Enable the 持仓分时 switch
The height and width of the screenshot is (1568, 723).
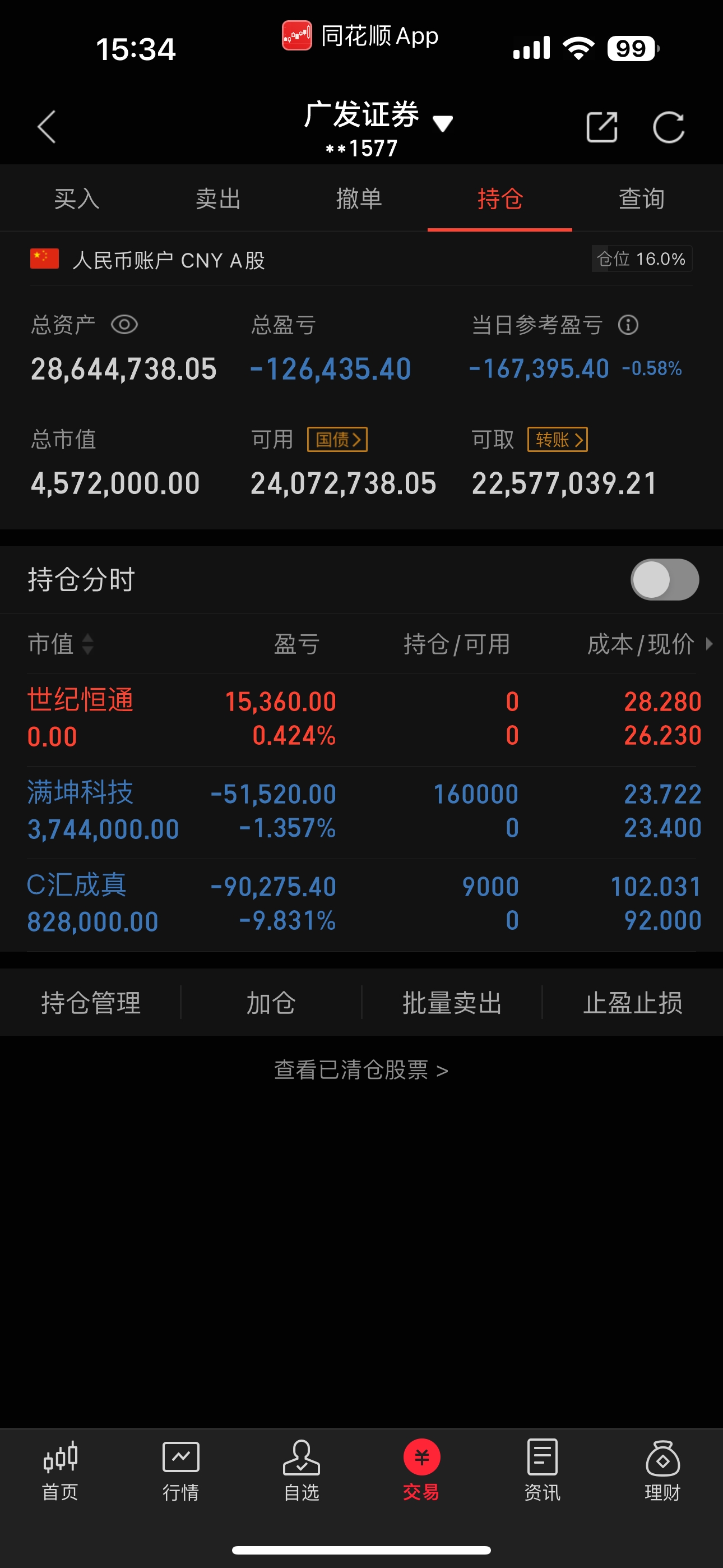[x=665, y=579]
